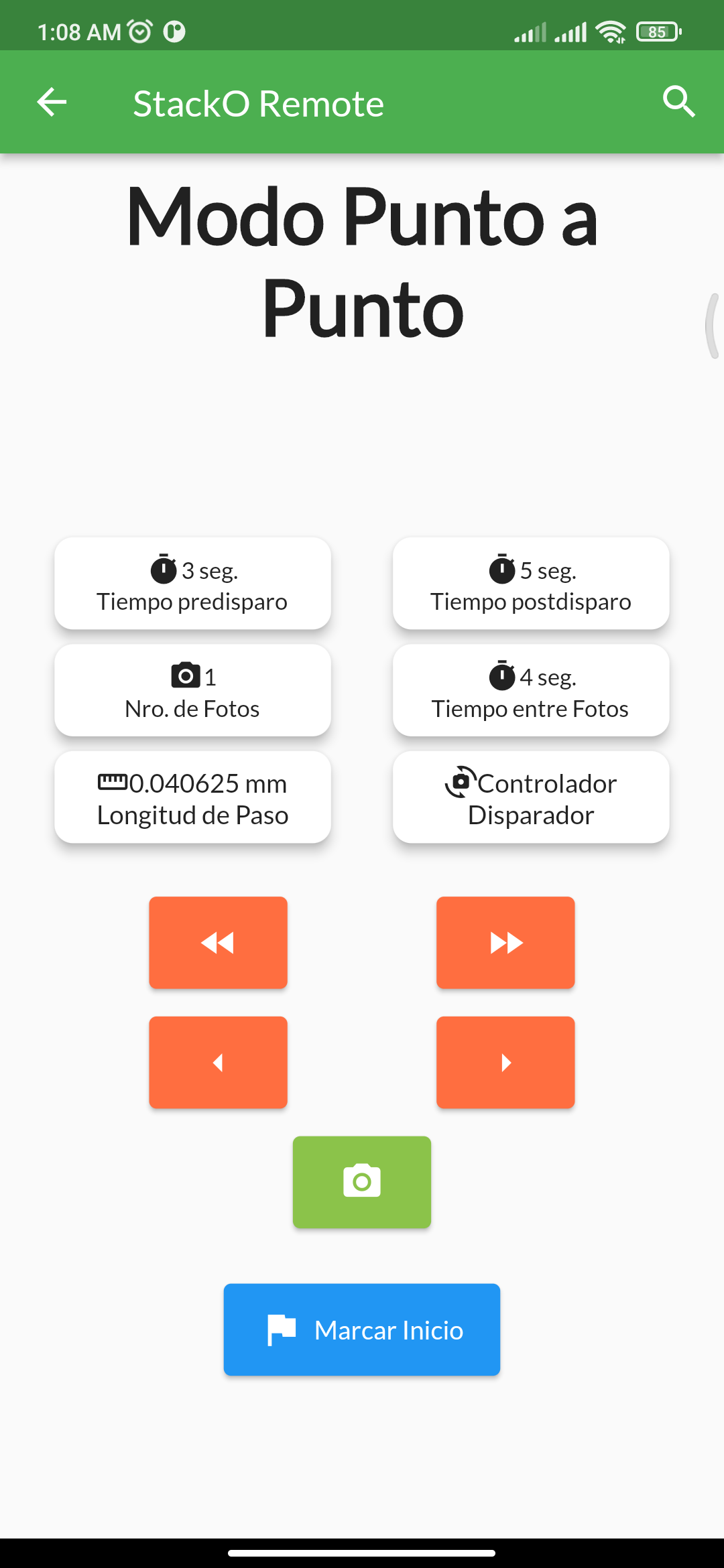Step backward with single left arrow
Viewport: 724px width, 1568px height.
218,1062
